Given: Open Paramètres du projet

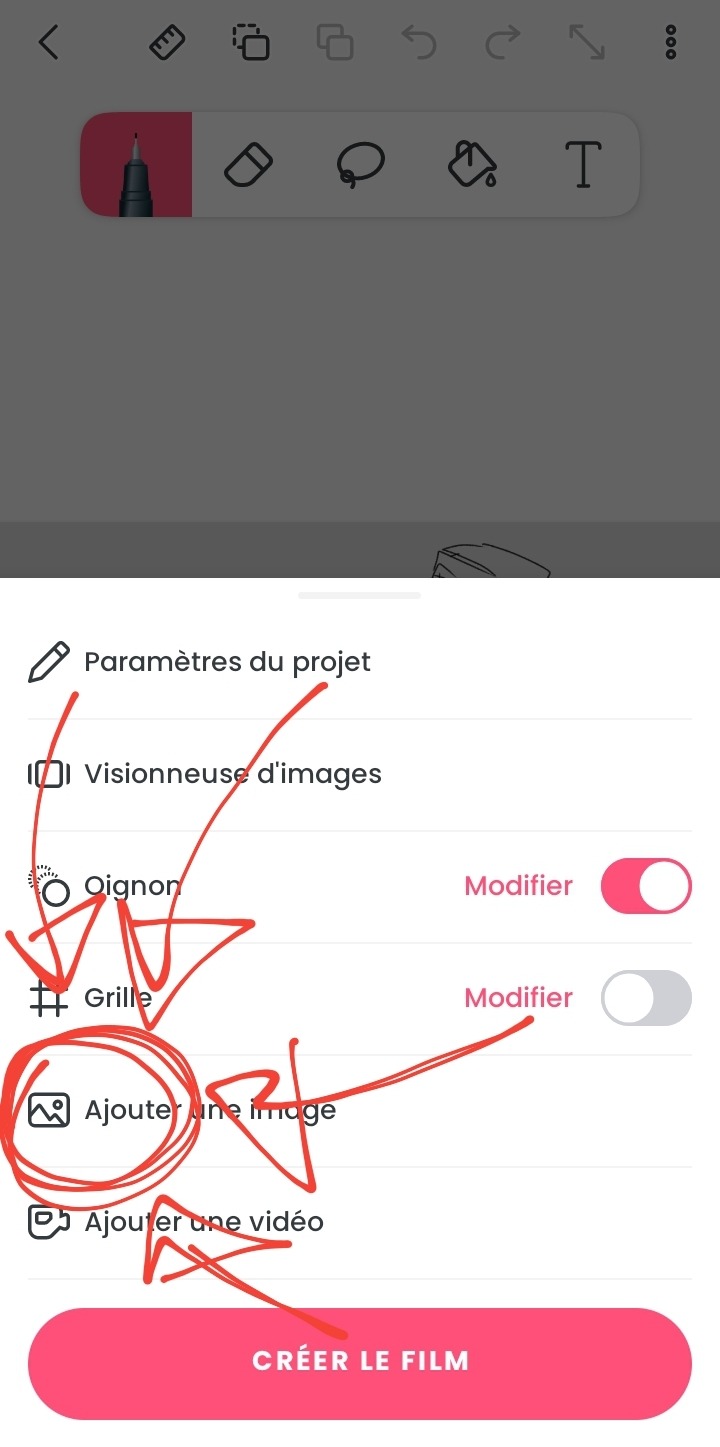Looking at the screenshot, I should 227,662.
